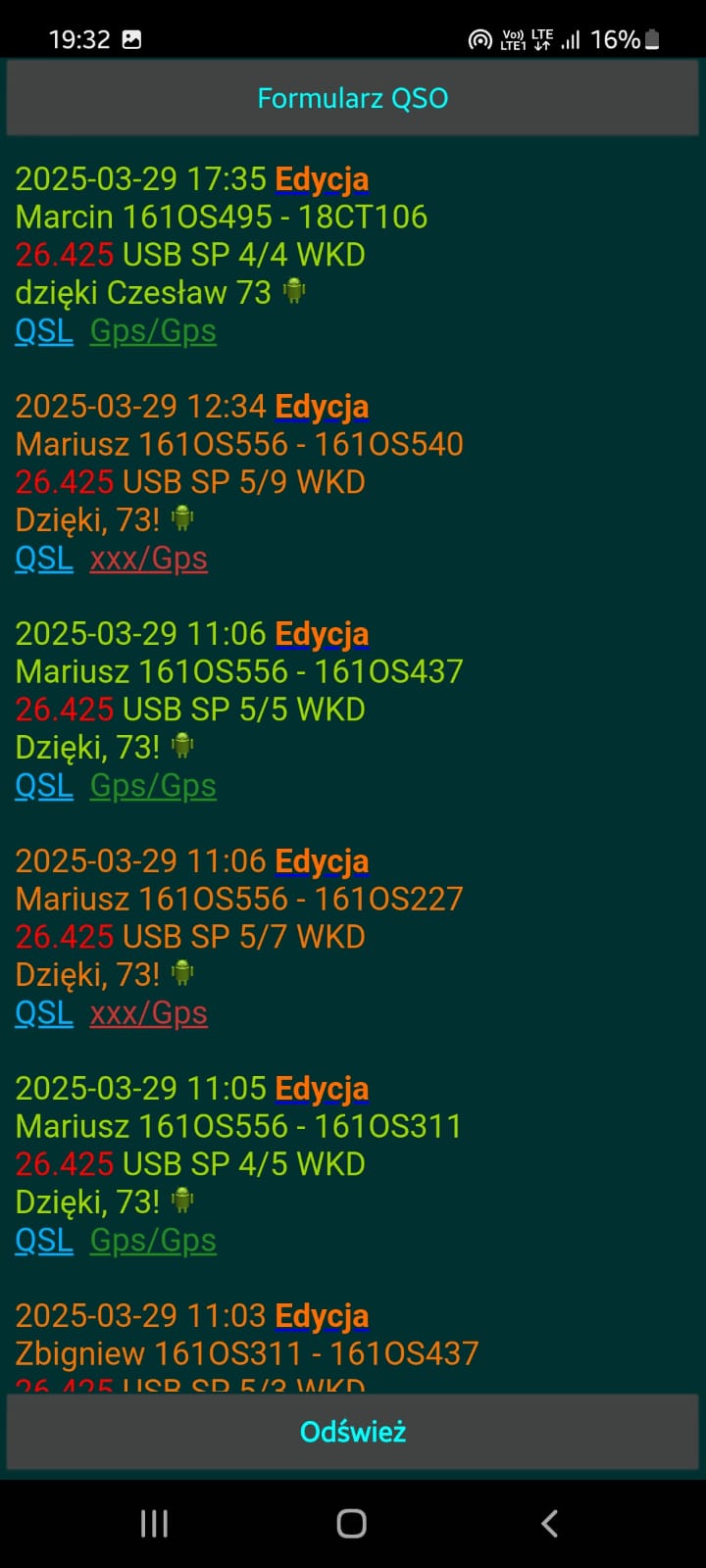The width and height of the screenshot is (706, 1568).
Task: Go to the phone home screen
Action: 352,1523
